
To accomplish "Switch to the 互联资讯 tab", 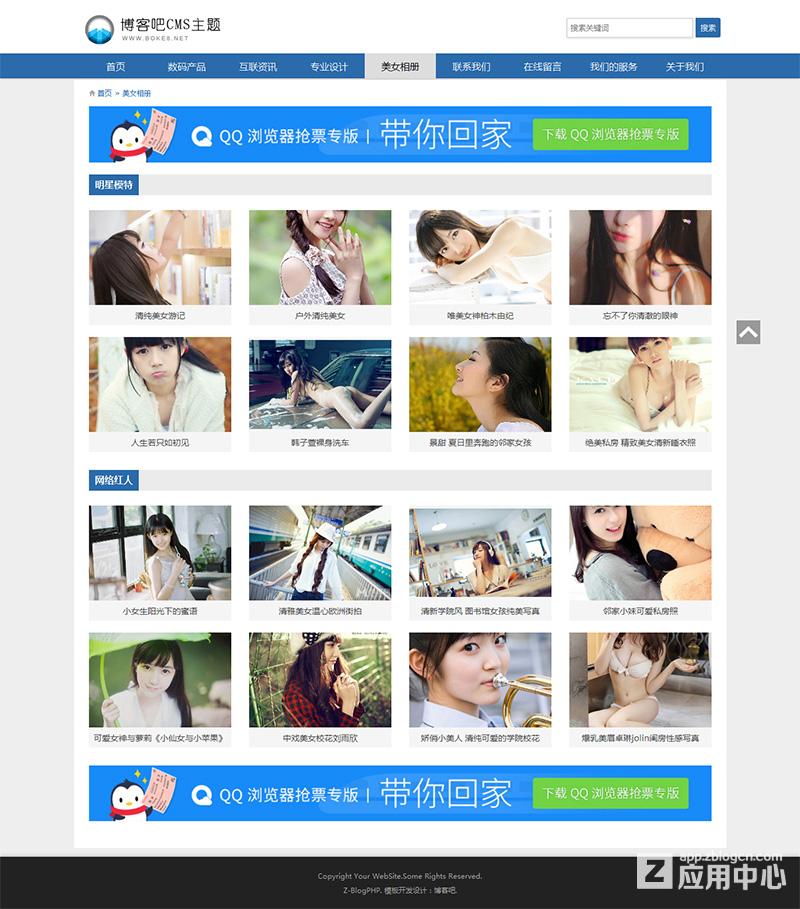I will coord(258,67).
